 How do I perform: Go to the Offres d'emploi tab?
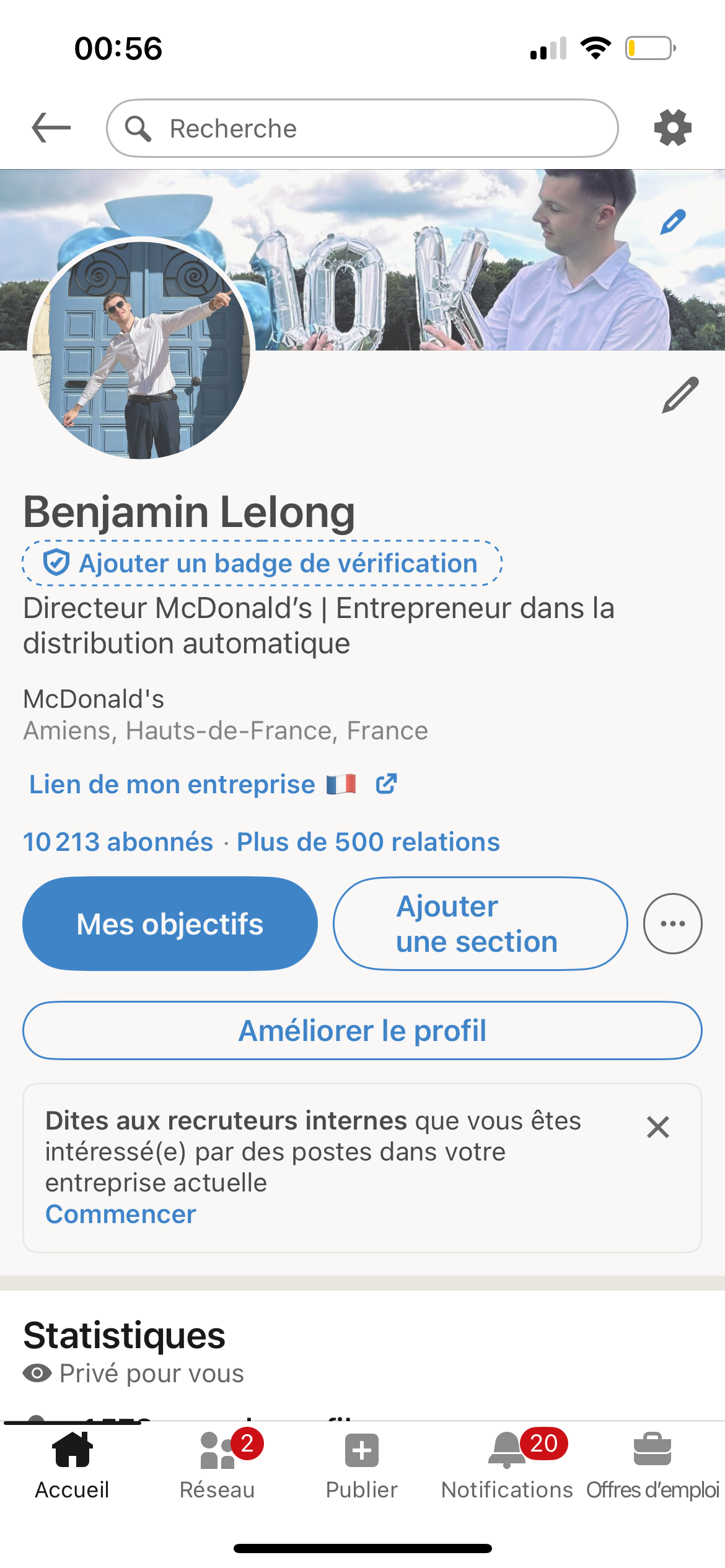pyautogui.click(x=652, y=1464)
